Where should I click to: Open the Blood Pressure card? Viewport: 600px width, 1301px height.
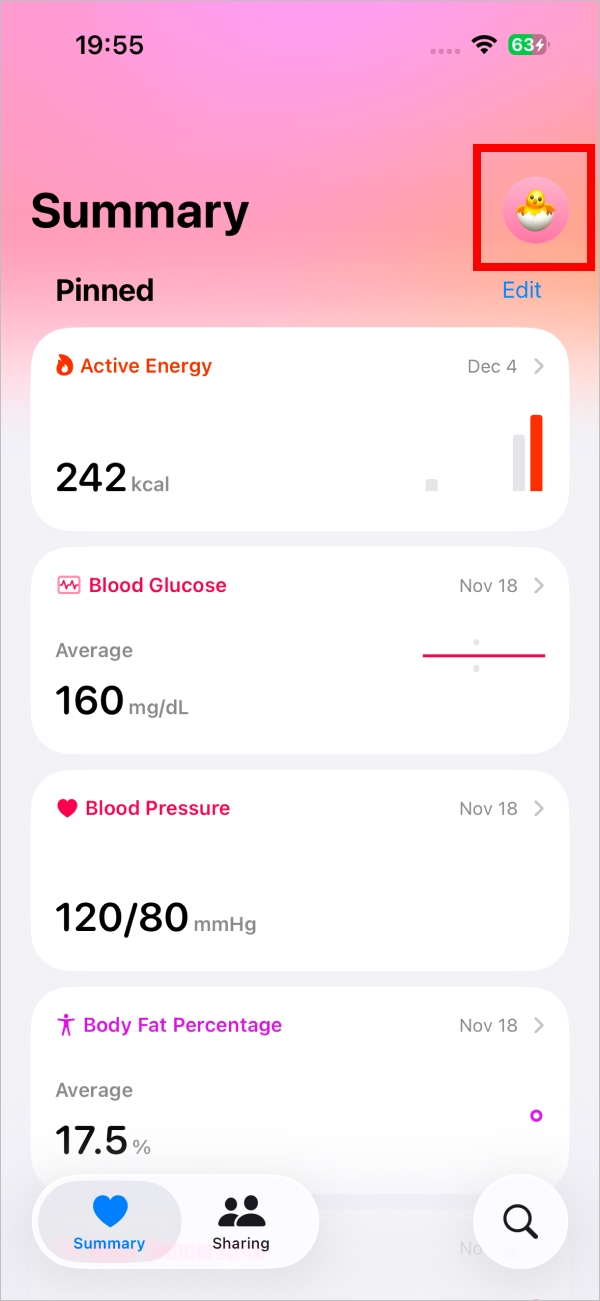click(x=300, y=869)
